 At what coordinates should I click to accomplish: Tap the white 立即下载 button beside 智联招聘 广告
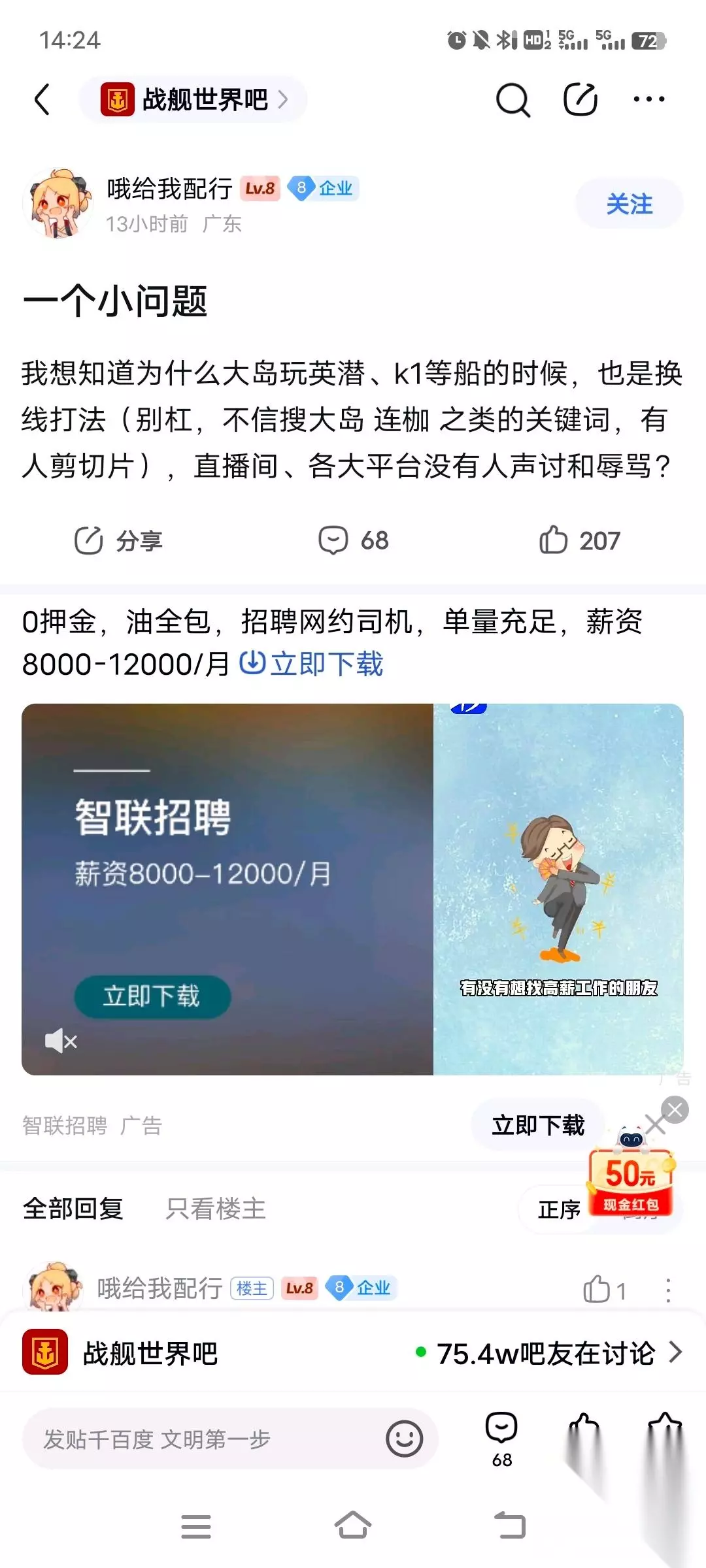click(x=538, y=1125)
